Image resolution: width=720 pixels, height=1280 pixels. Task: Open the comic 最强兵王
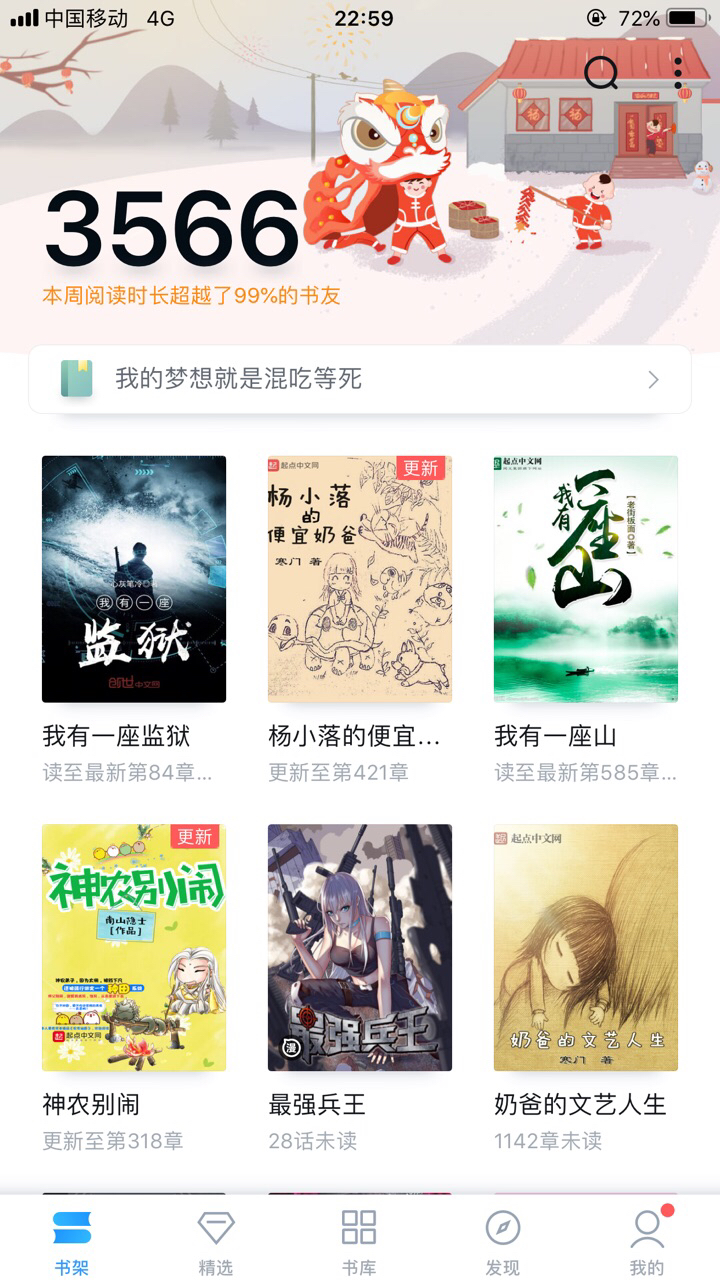click(x=360, y=947)
